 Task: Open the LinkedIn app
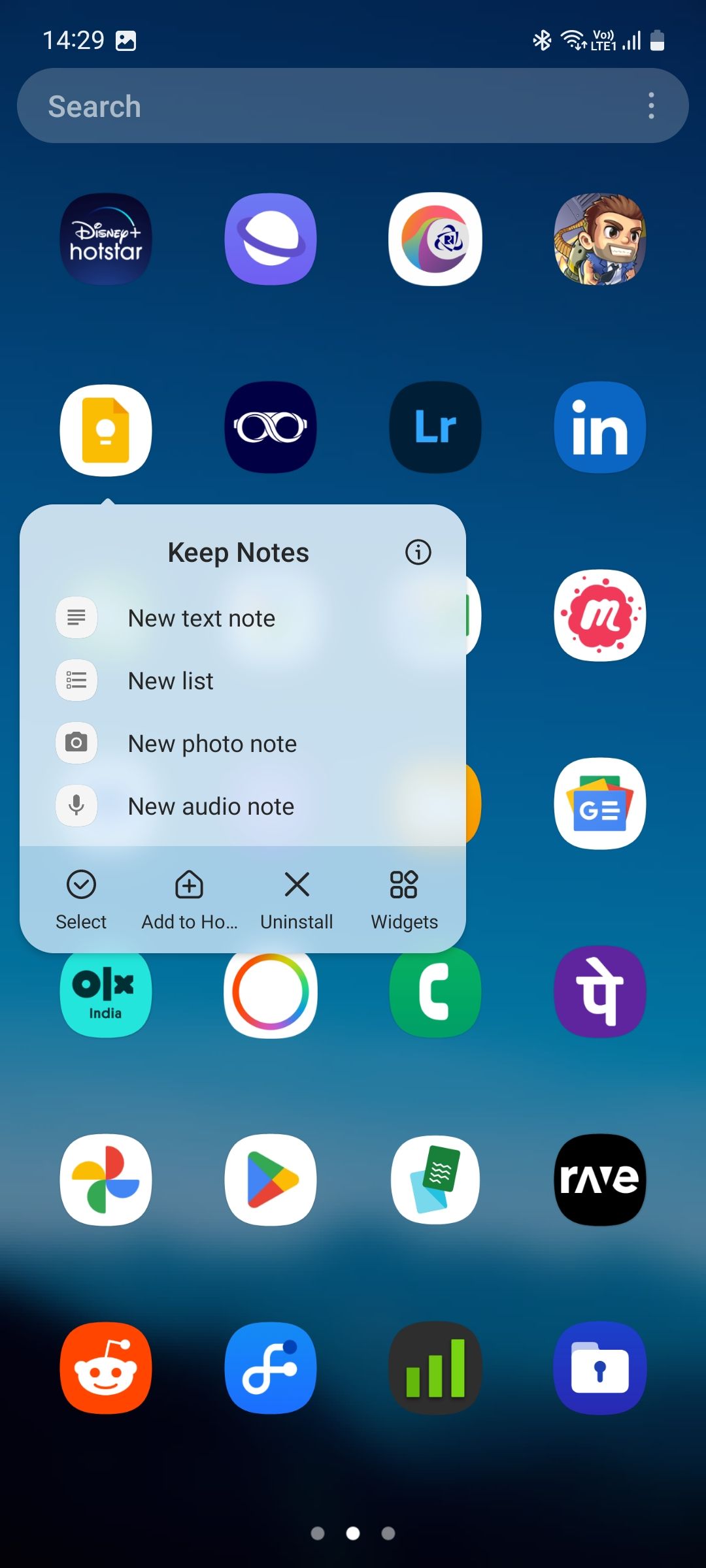tap(599, 427)
